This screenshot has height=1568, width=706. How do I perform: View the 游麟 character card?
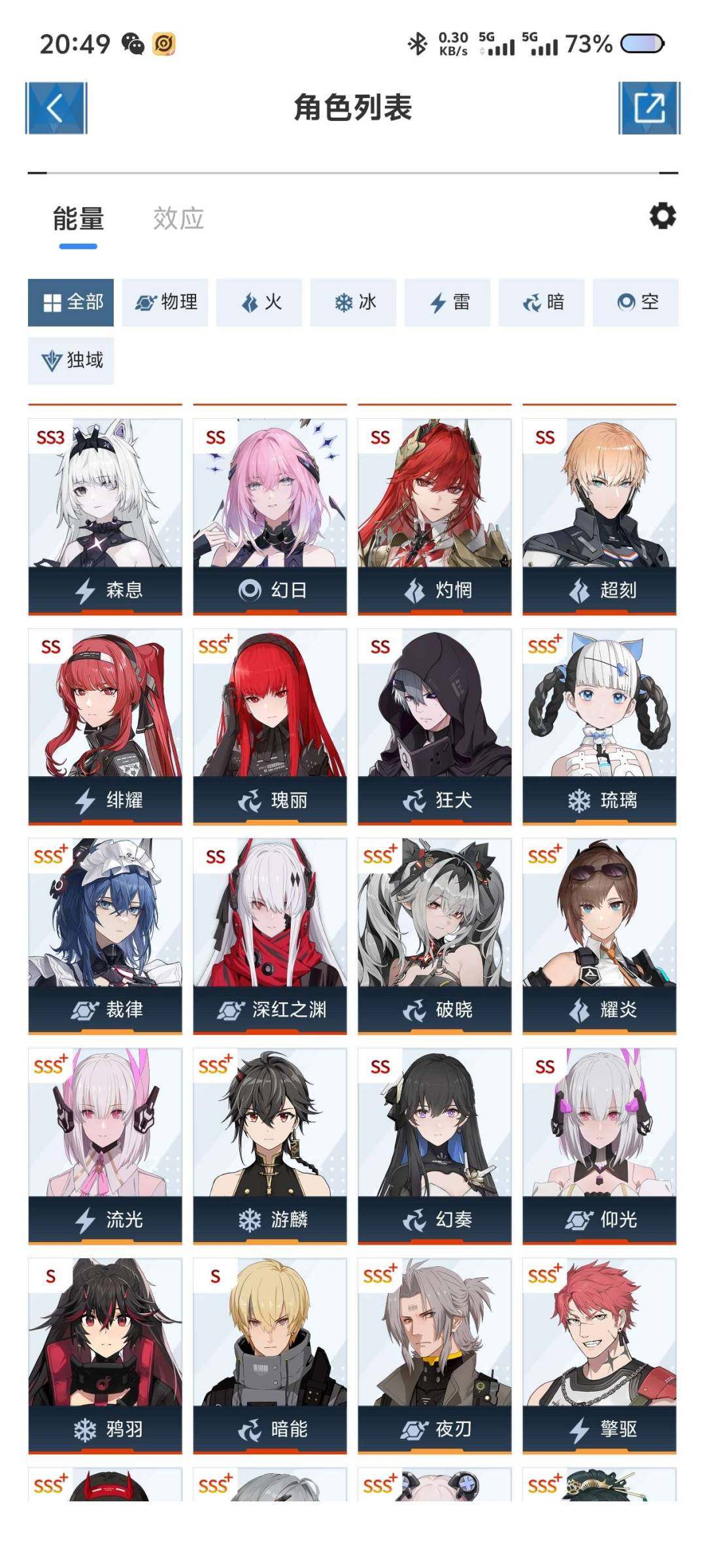tap(270, 1145)
